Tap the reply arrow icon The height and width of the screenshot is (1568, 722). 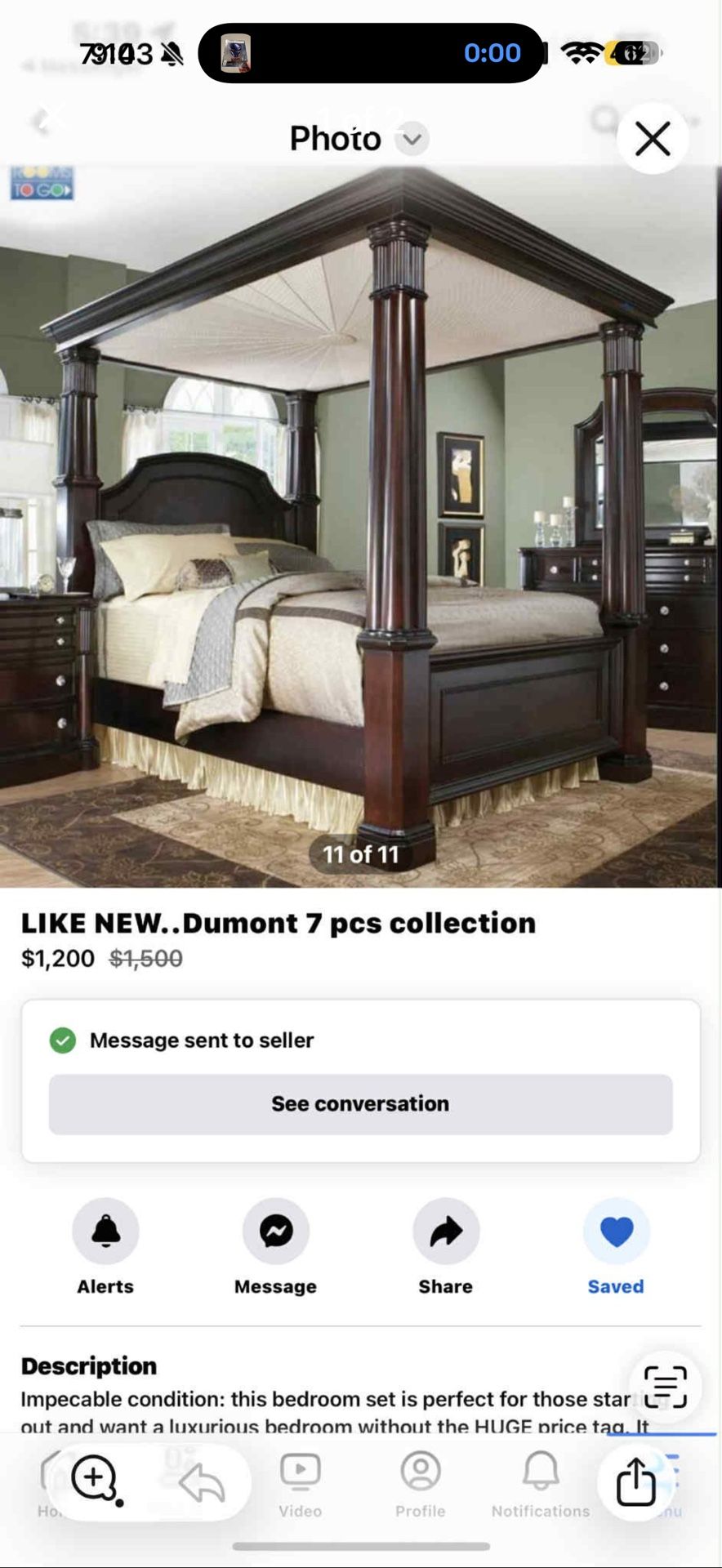(201, 1481)
